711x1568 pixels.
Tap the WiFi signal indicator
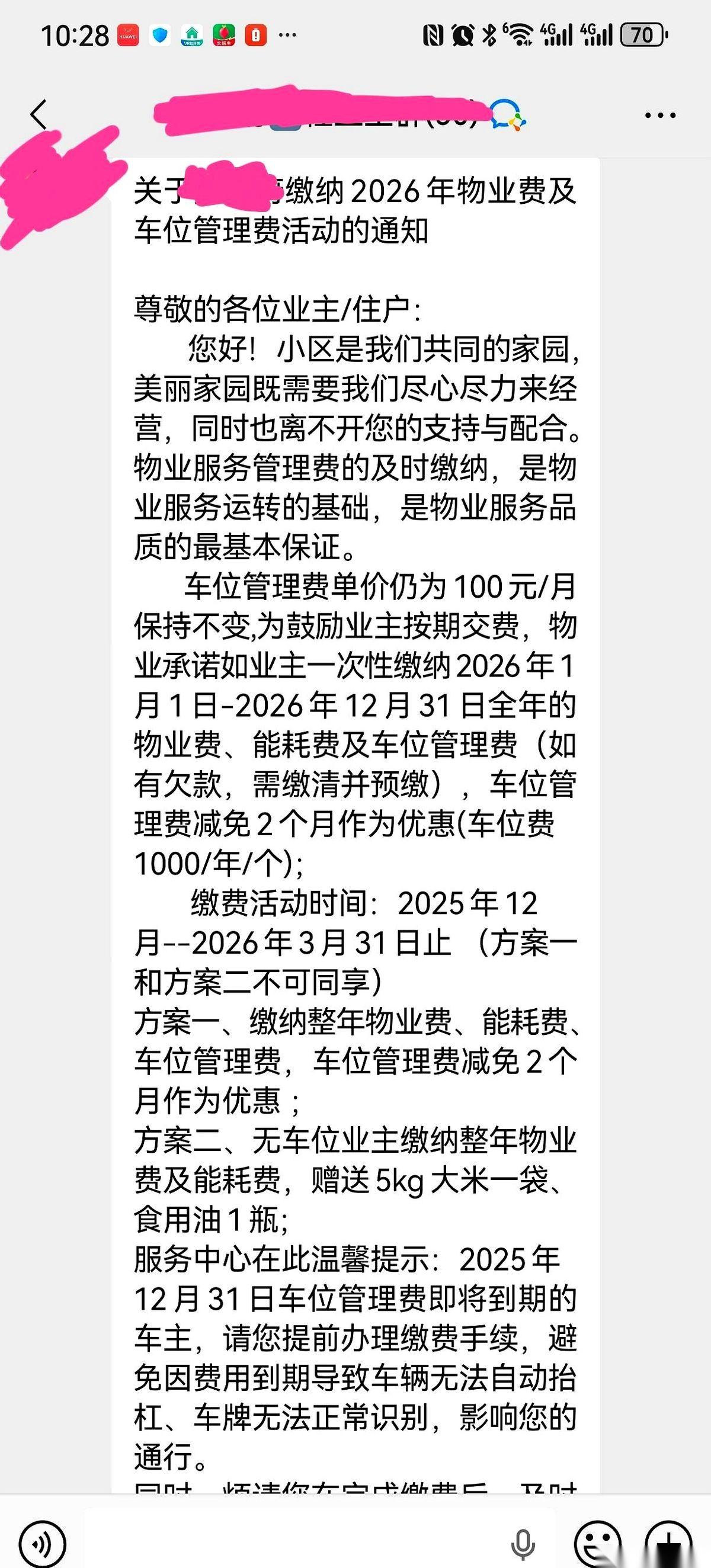(x=520, y=36)
